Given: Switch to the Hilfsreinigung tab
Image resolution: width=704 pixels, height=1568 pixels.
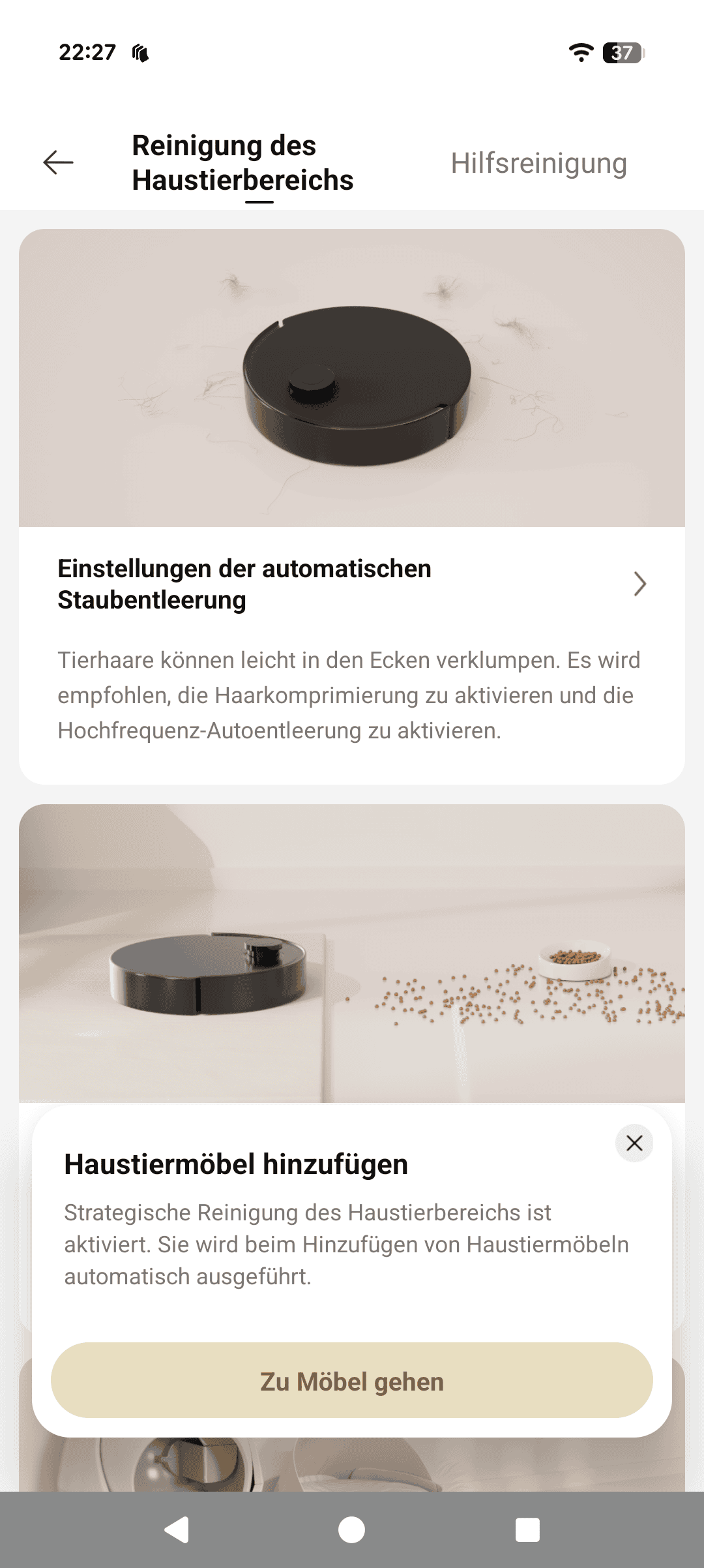Looking at the screenshot, I should coord(538,163).
